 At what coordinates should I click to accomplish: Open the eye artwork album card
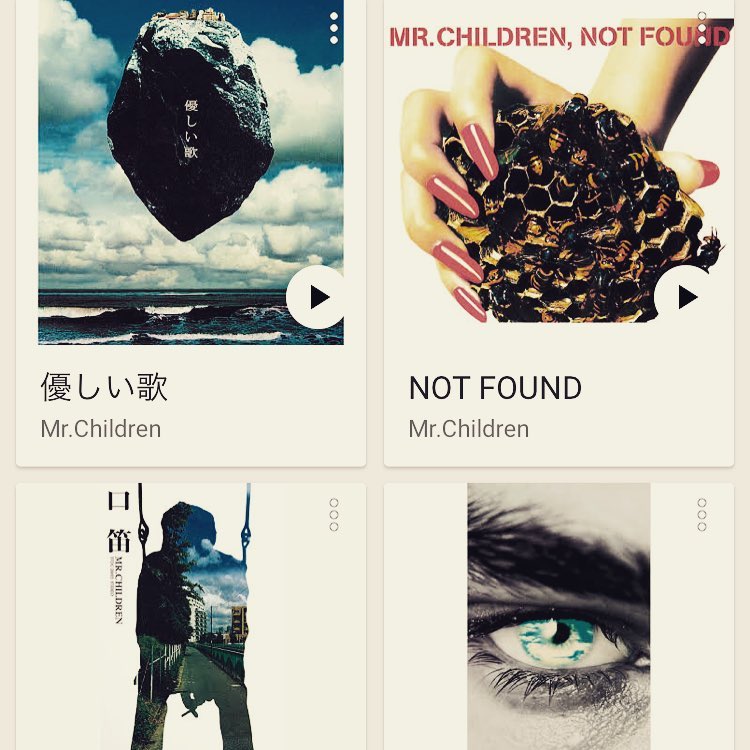click(x=558, y=615)
